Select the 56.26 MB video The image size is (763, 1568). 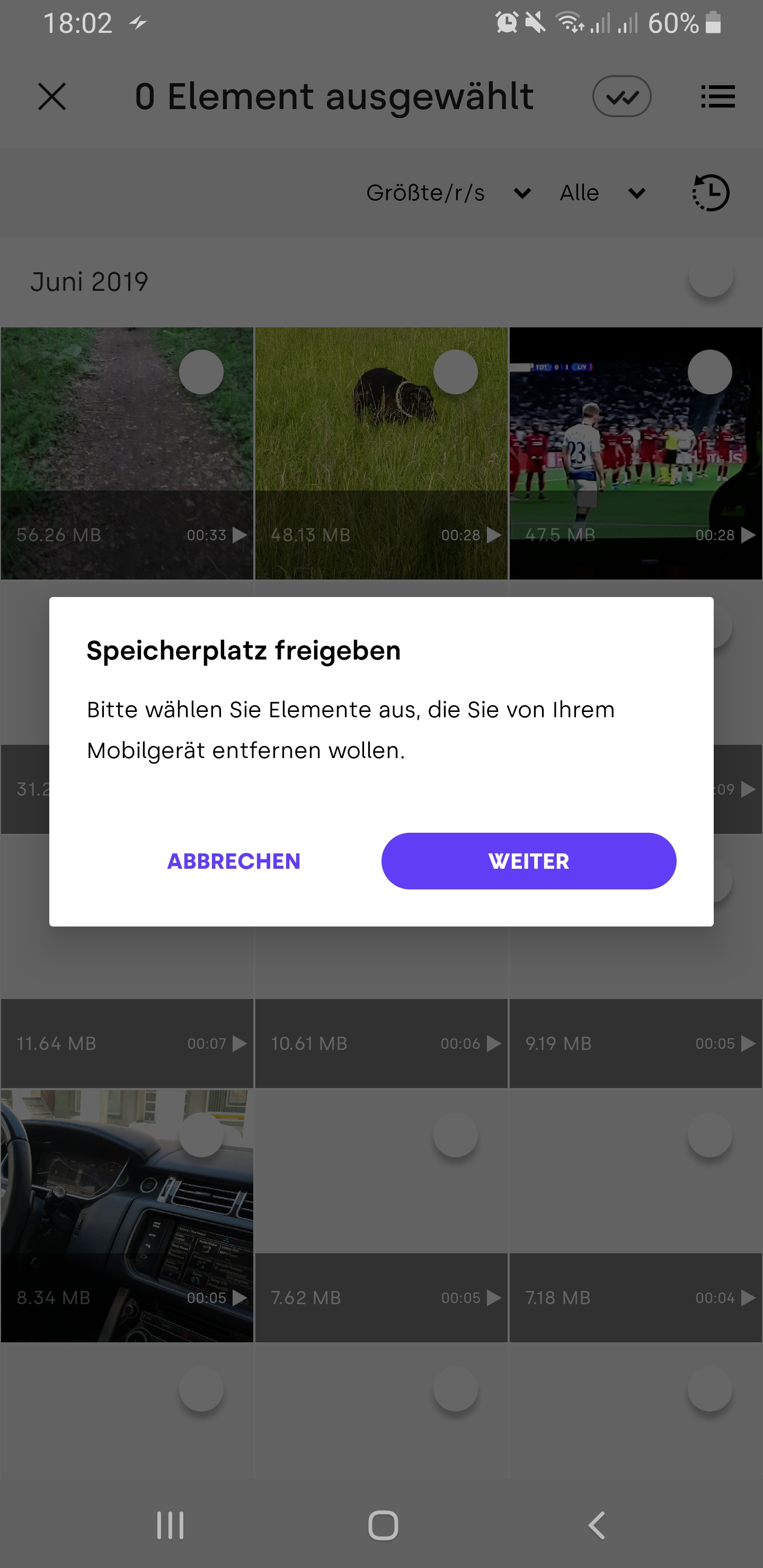[x=201, y=372]
